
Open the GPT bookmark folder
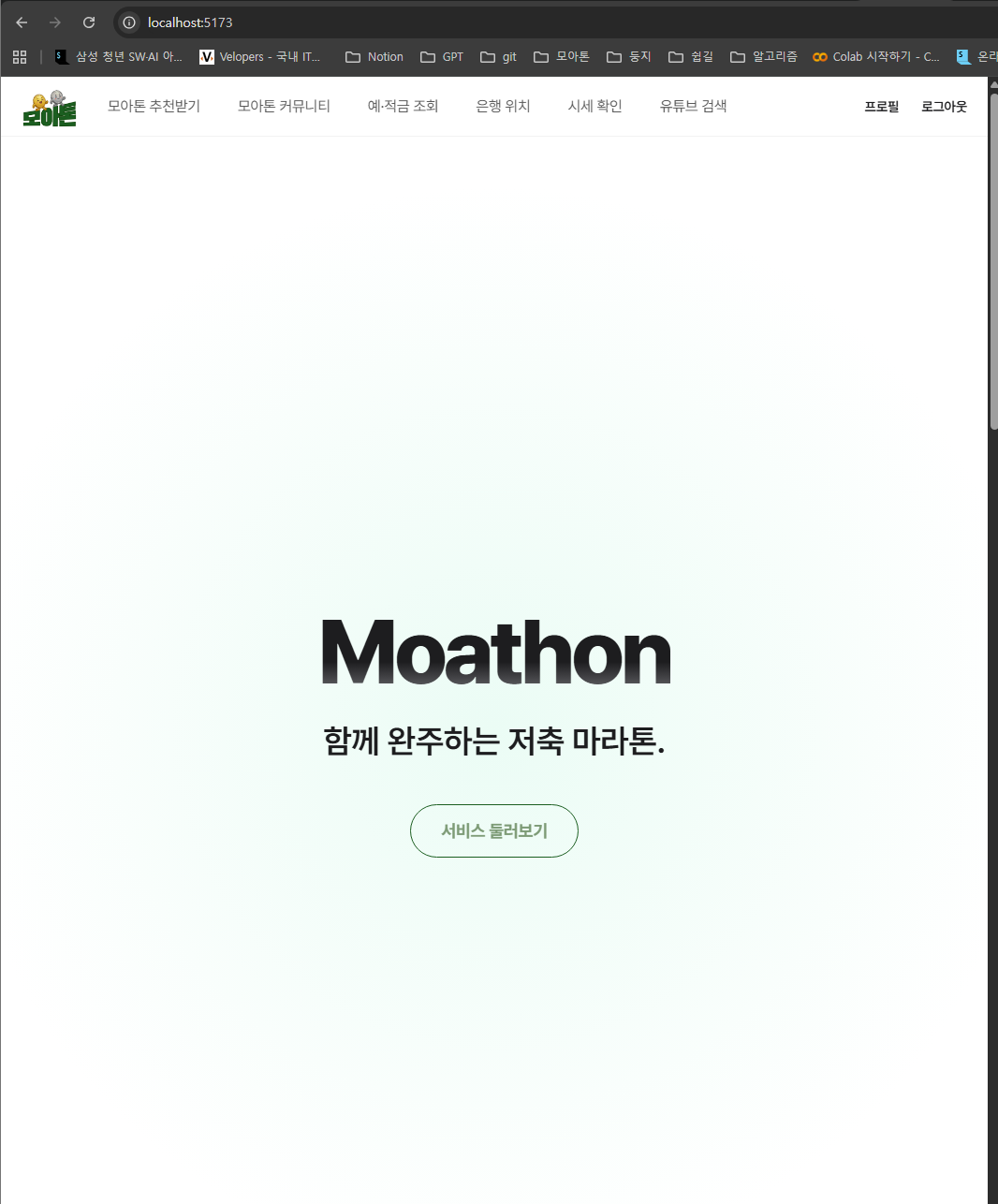[442, 57]
